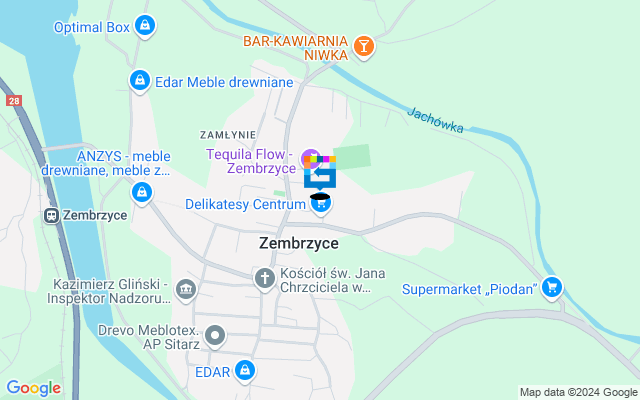Tap the custom location marker at the map center
The image size is (640, 400).
pos(320,177)
